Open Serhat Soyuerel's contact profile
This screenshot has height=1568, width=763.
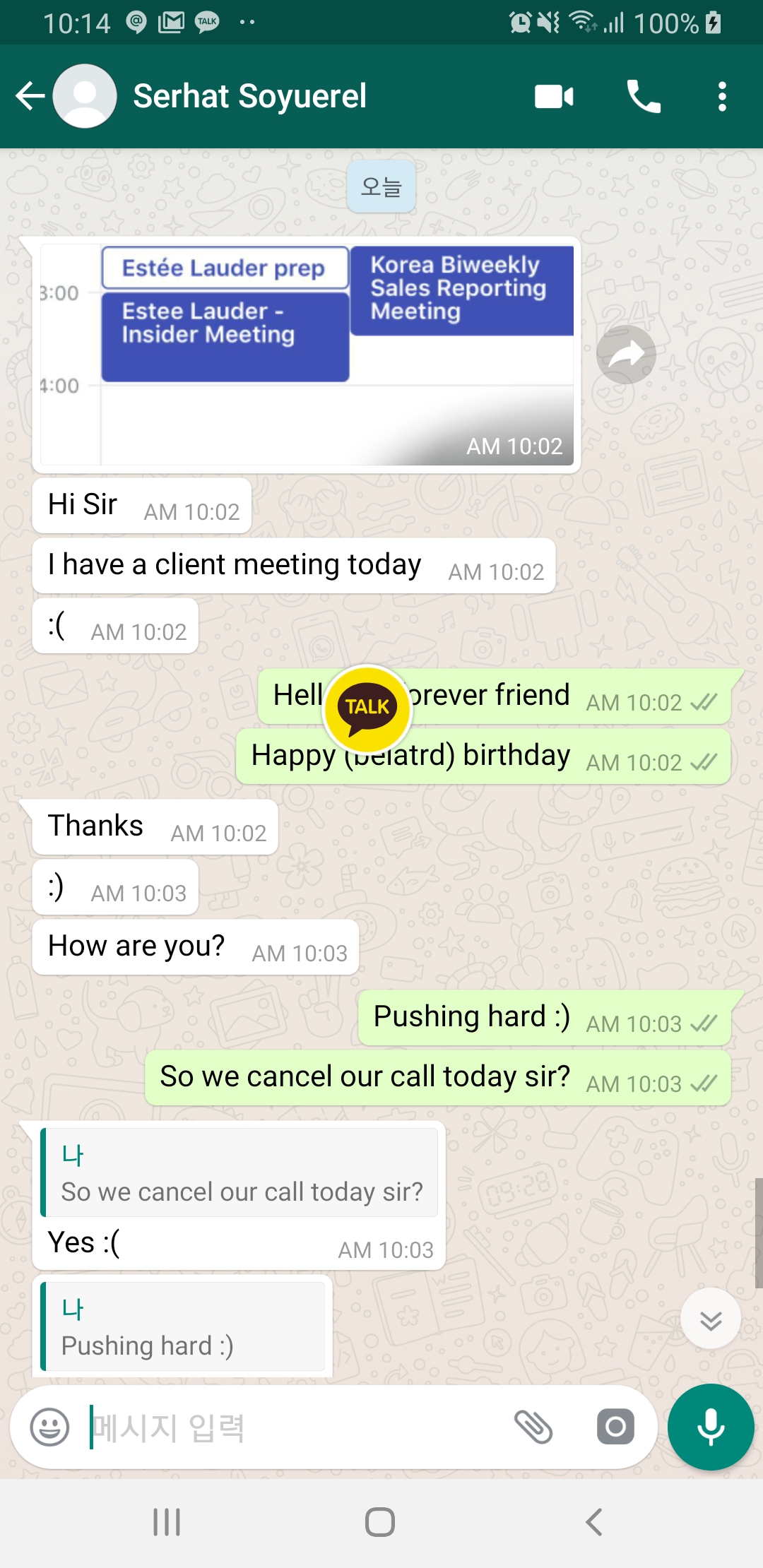[249, 96]
